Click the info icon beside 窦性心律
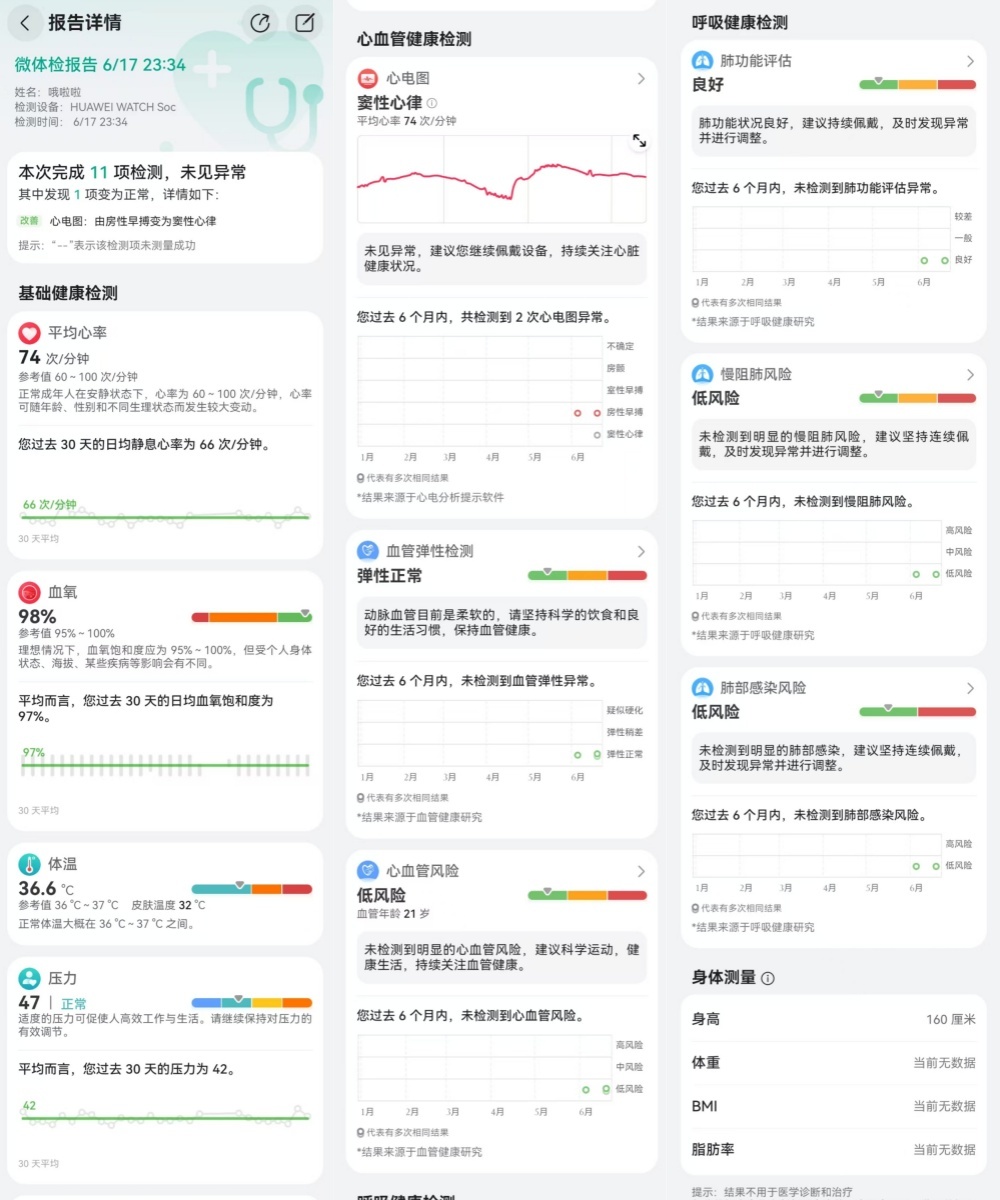The image size is (1000, 1200). [x=431, y=101]
